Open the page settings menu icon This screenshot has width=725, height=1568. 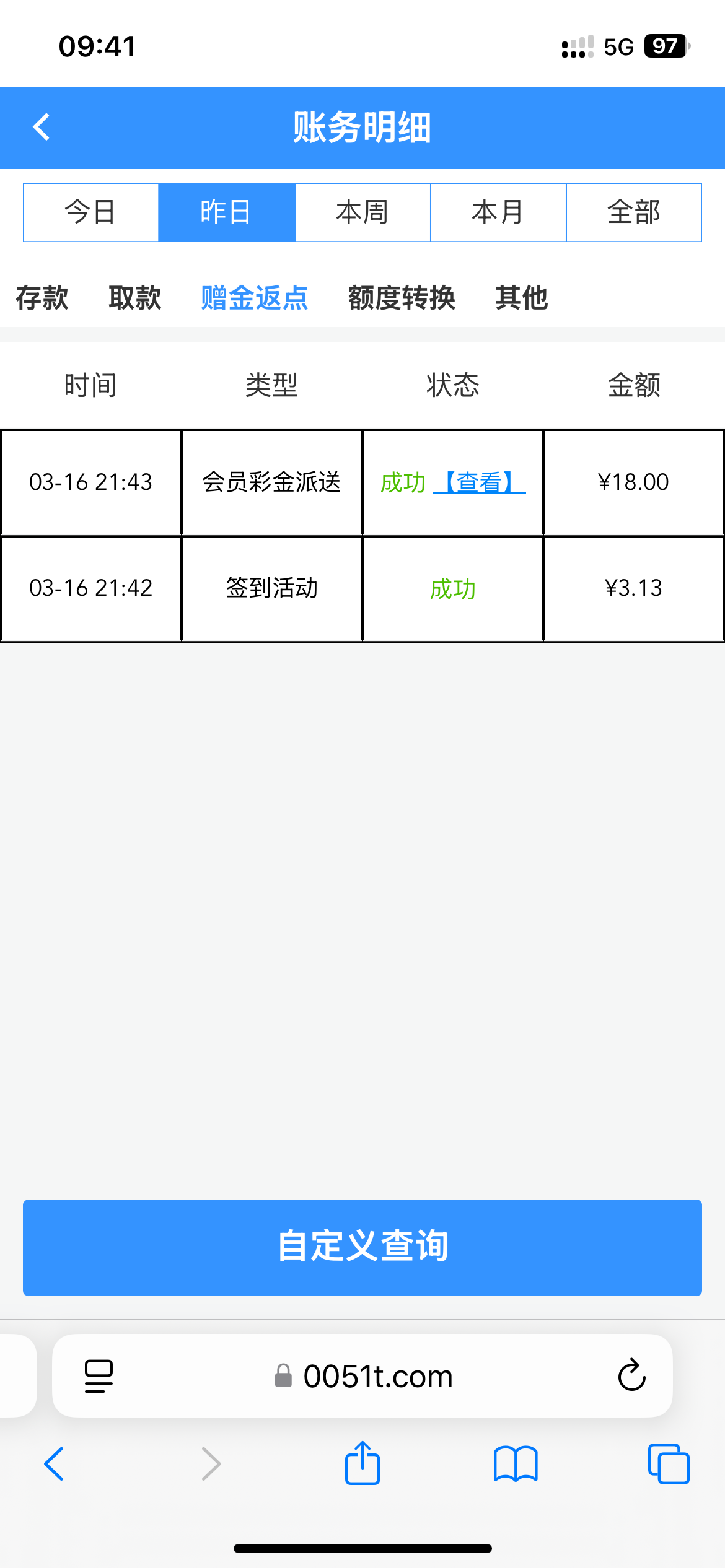[x=99, y=1376]
